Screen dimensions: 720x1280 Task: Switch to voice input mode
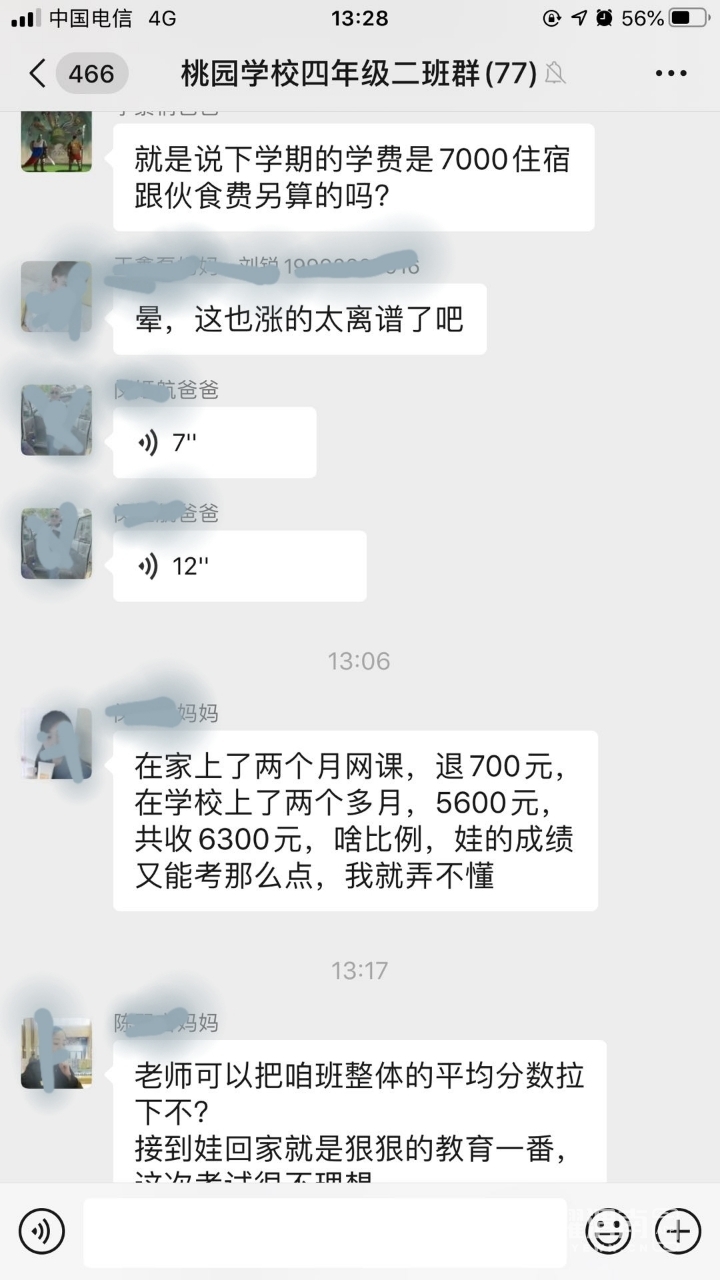(x=41, y=1231)
